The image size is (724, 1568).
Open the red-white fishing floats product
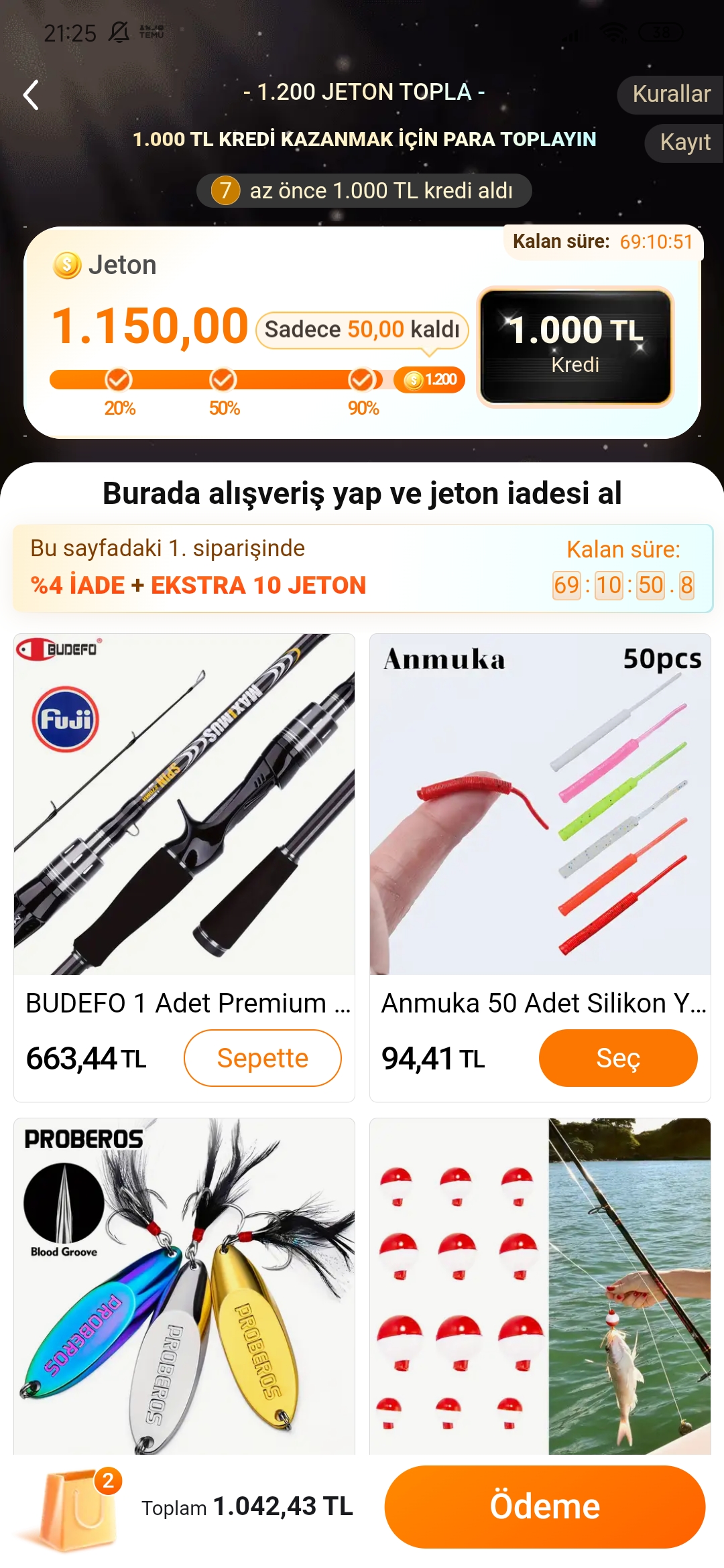[540, 1285]
